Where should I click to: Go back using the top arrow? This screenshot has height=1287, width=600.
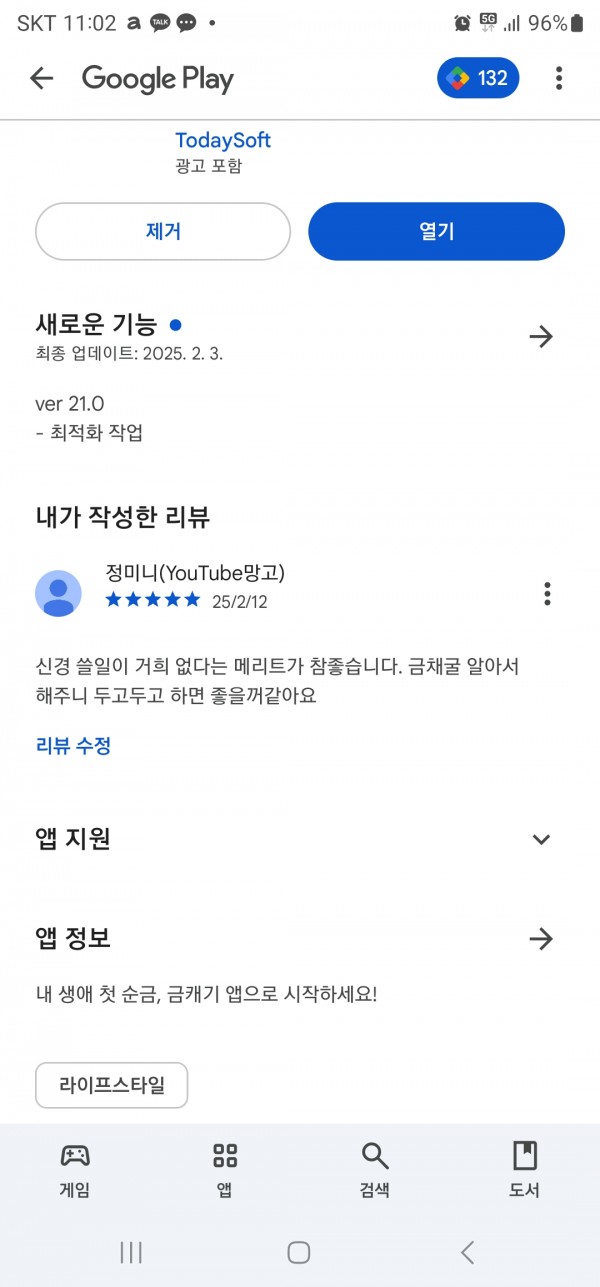click(41, 78)
